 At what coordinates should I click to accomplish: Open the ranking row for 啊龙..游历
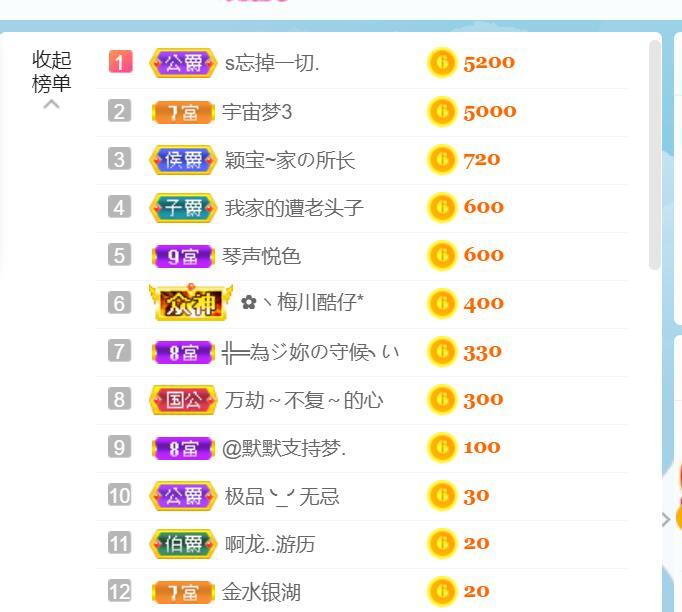coord(270,544)
